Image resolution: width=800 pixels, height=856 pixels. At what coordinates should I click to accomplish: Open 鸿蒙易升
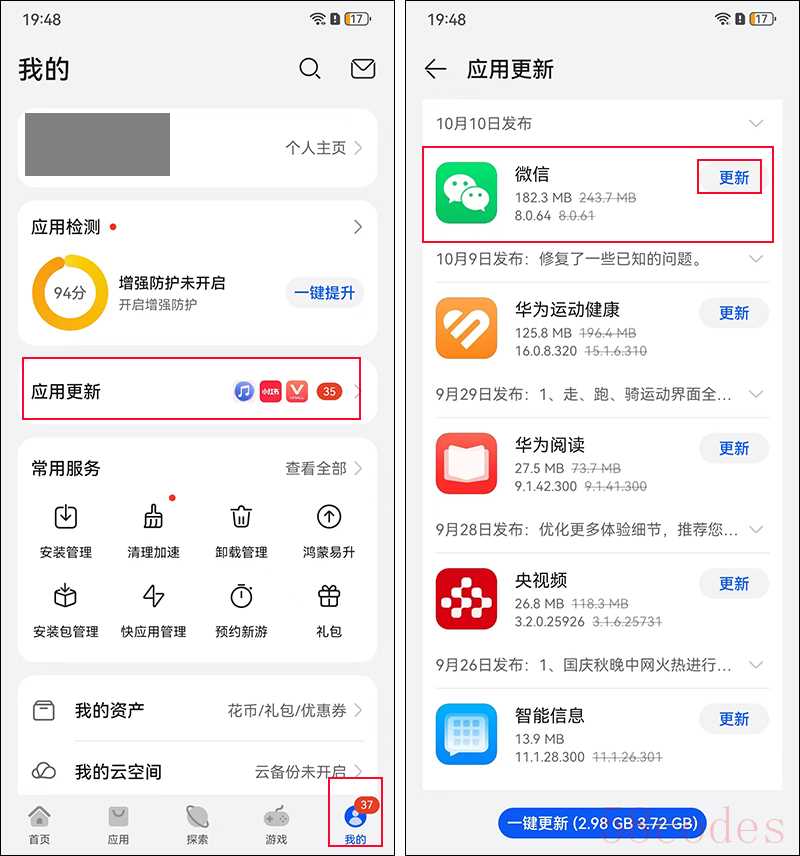[x=329, y=530]
